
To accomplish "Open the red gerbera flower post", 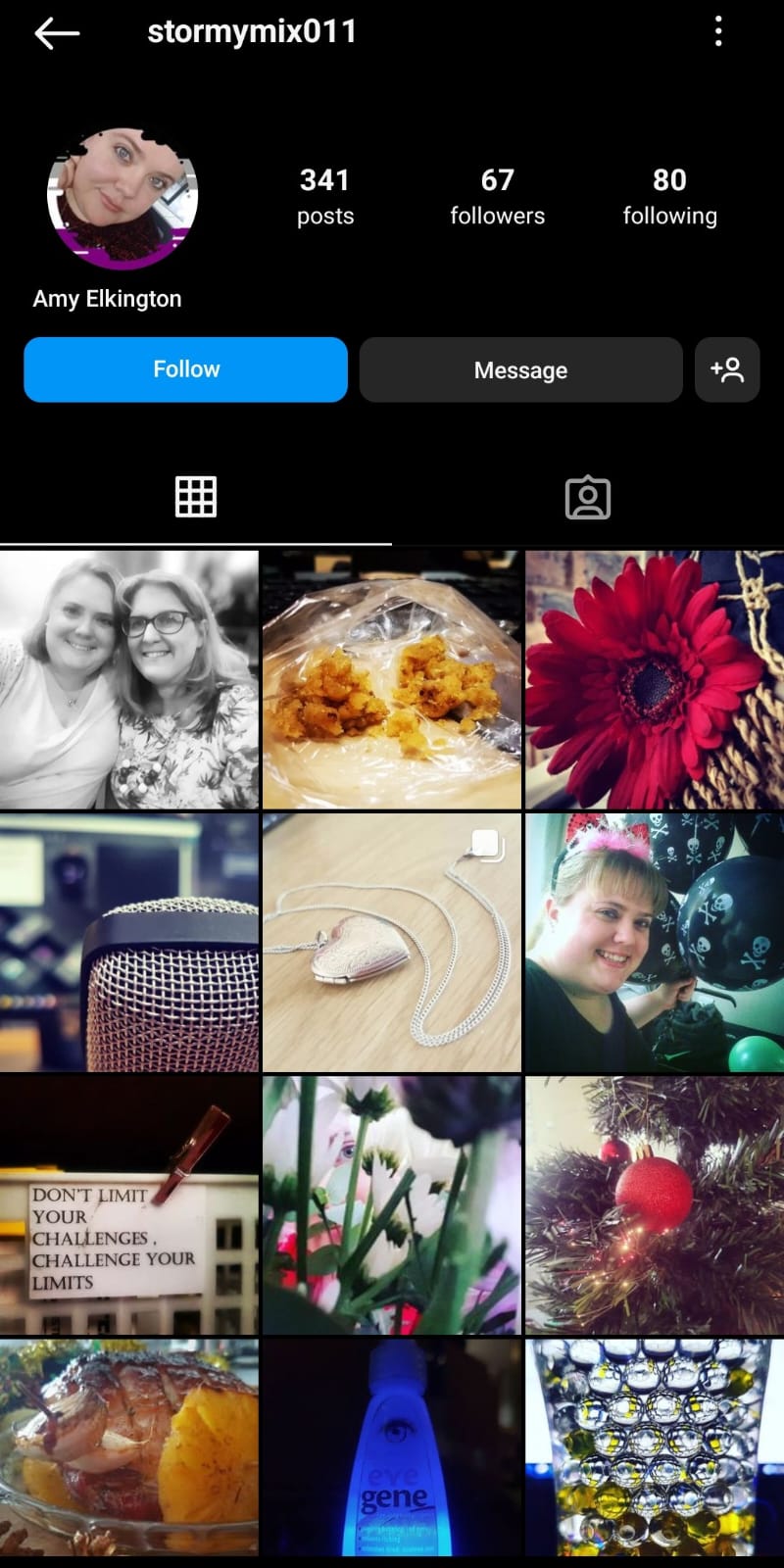I will (x=654, y=679).
